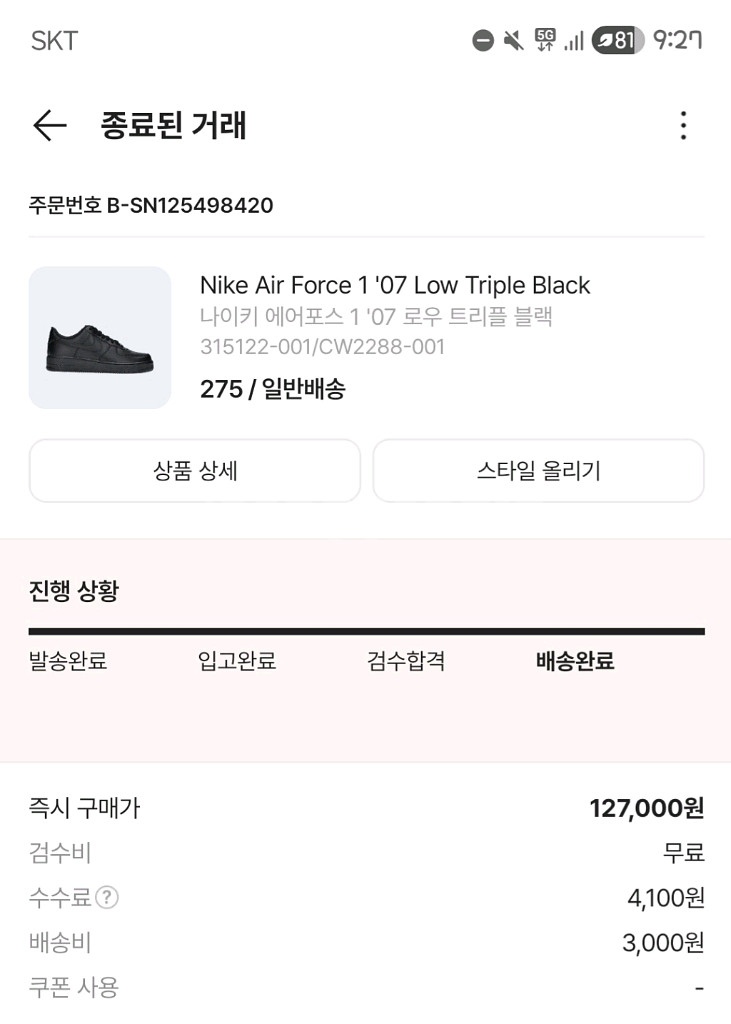
Task: Click the do-not-disturb icon in status bar
Action: (482, 42)
